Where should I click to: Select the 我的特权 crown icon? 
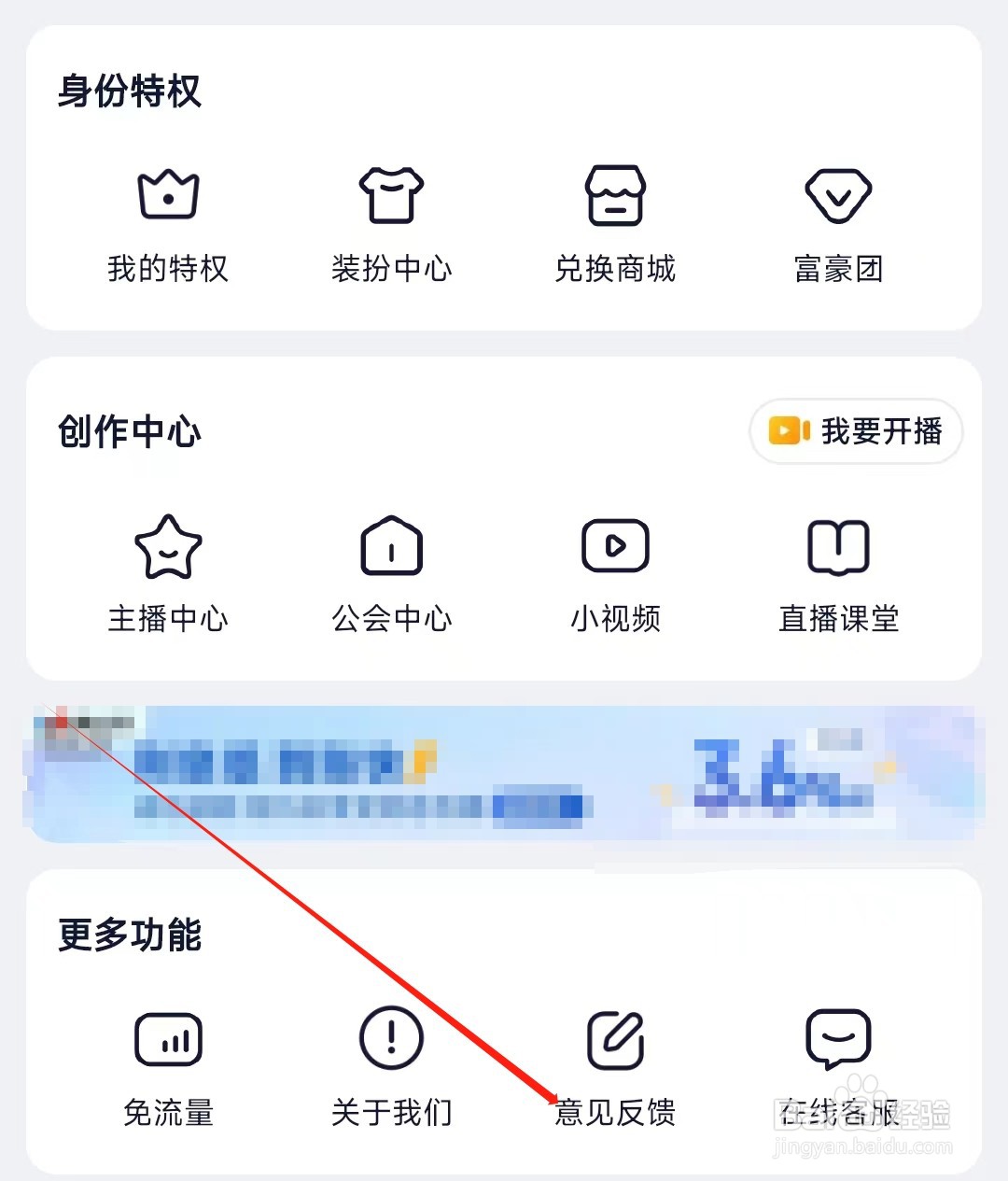[x=168, y=194]
